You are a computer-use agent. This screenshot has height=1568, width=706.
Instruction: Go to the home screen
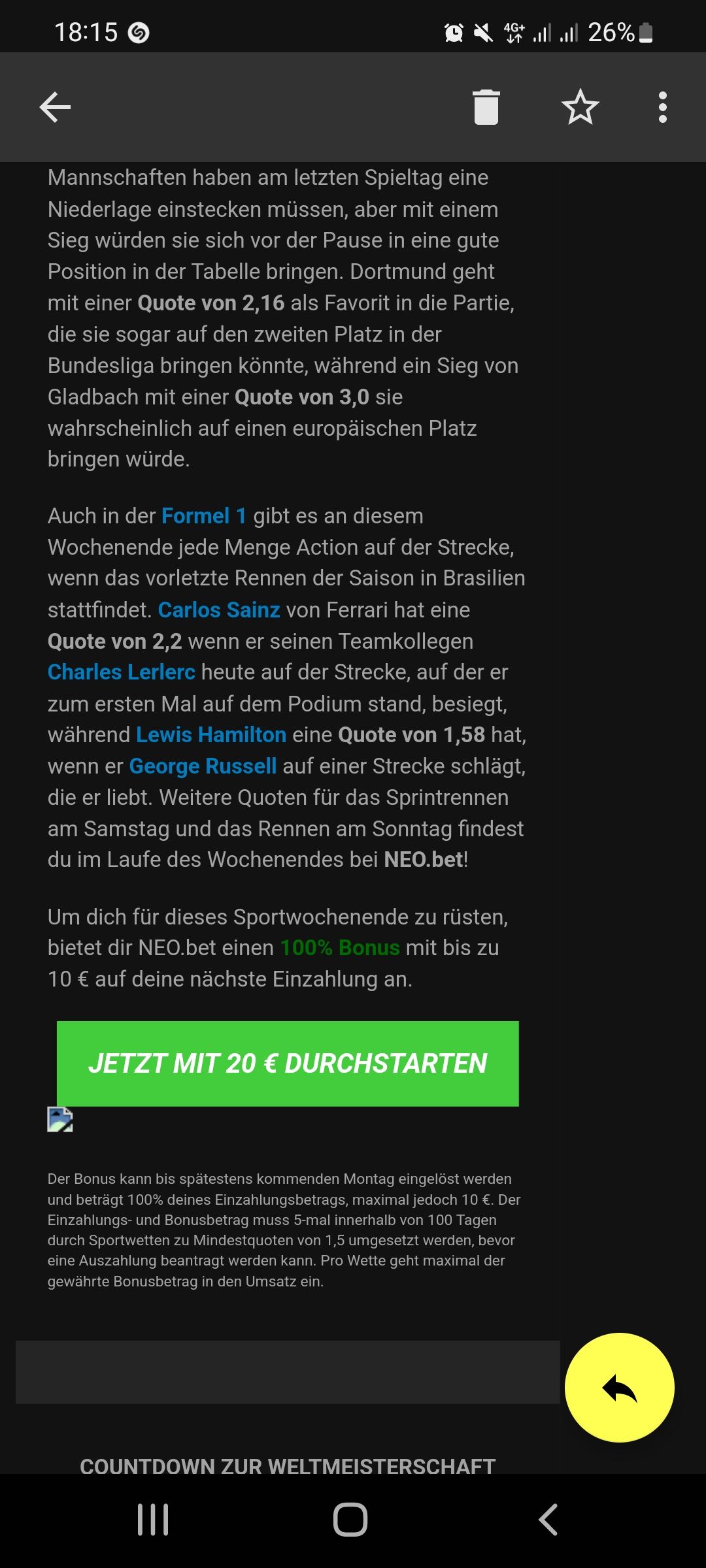350,1520
